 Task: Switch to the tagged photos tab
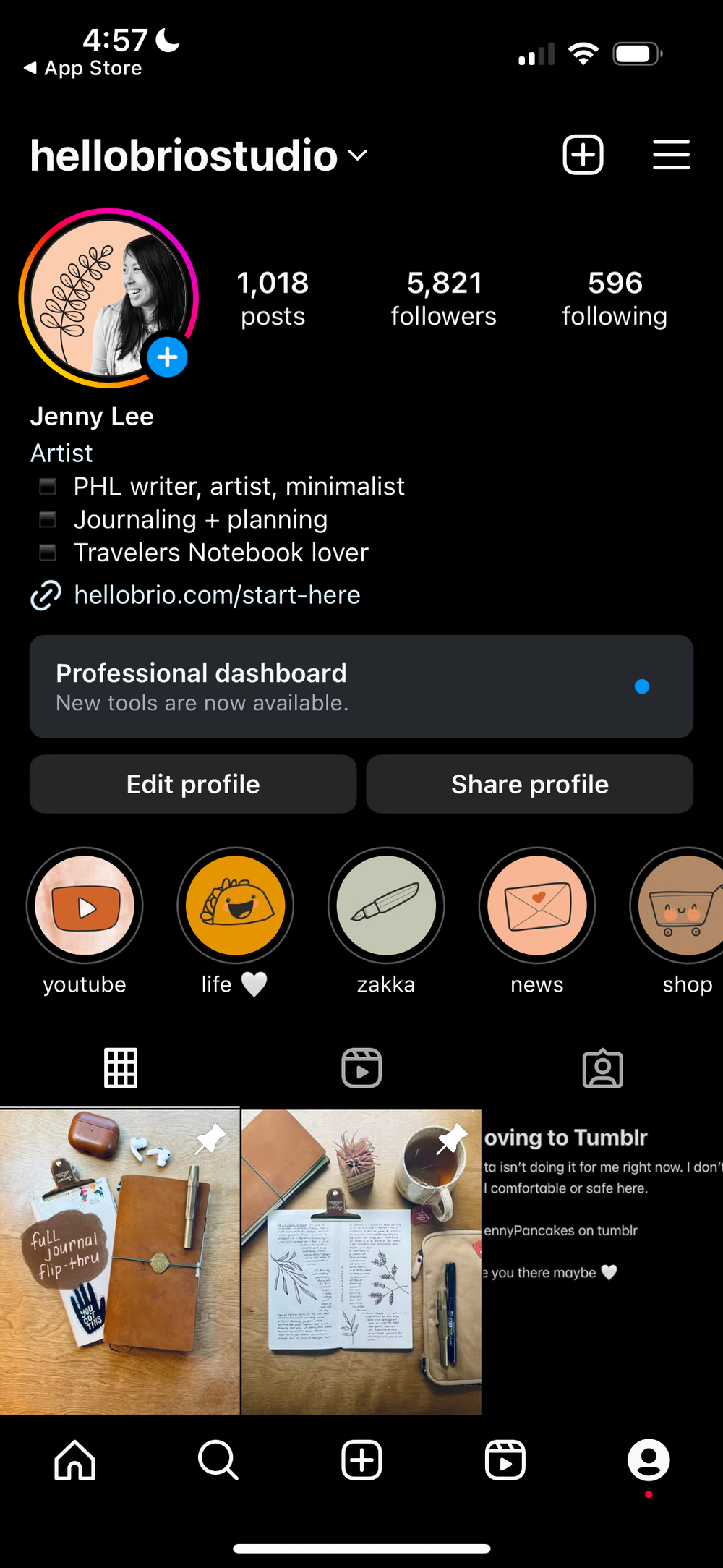(x=602, y=1068)
